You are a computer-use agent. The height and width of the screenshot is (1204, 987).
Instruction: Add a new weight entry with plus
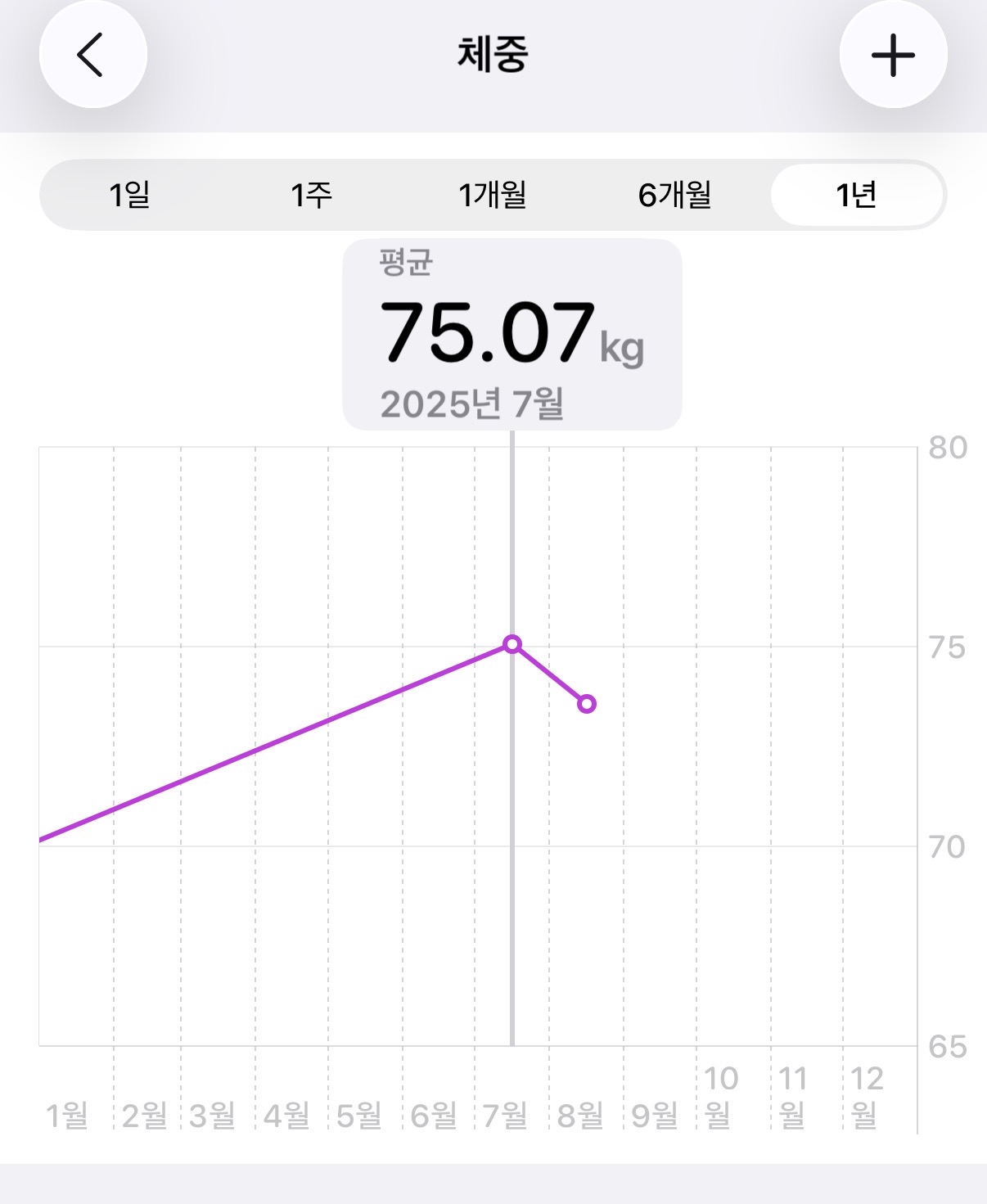tap(893, 55)
